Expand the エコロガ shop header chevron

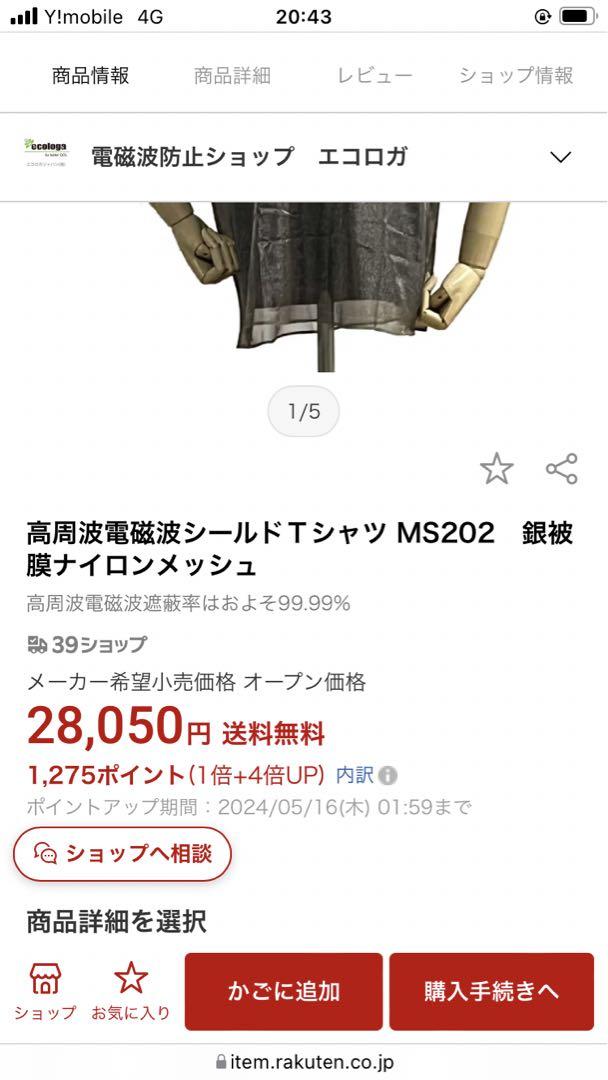(560, 157)
